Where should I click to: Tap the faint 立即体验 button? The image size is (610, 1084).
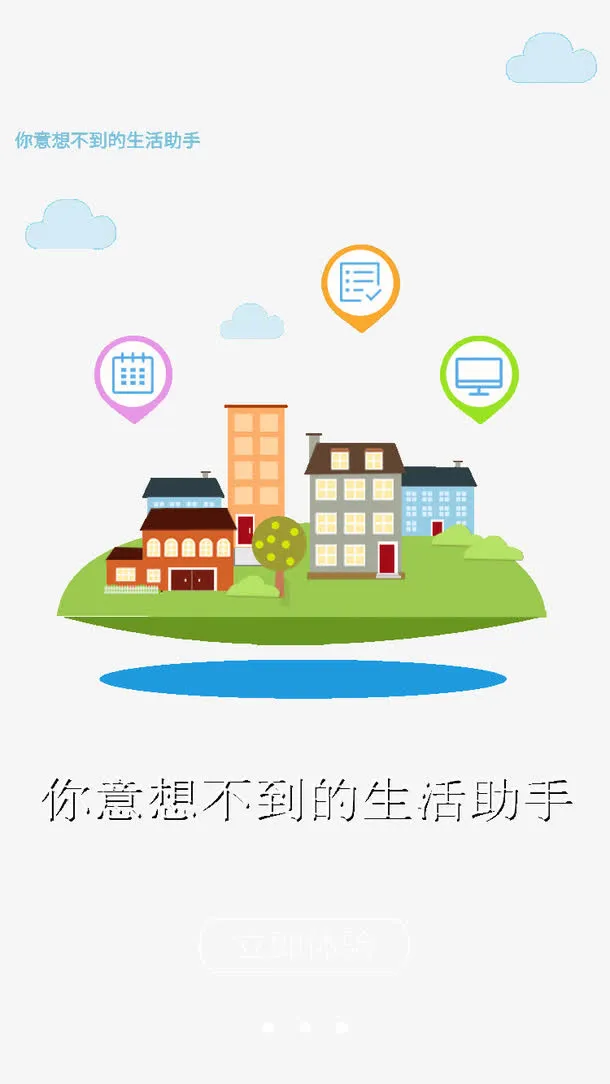(305, 945)
